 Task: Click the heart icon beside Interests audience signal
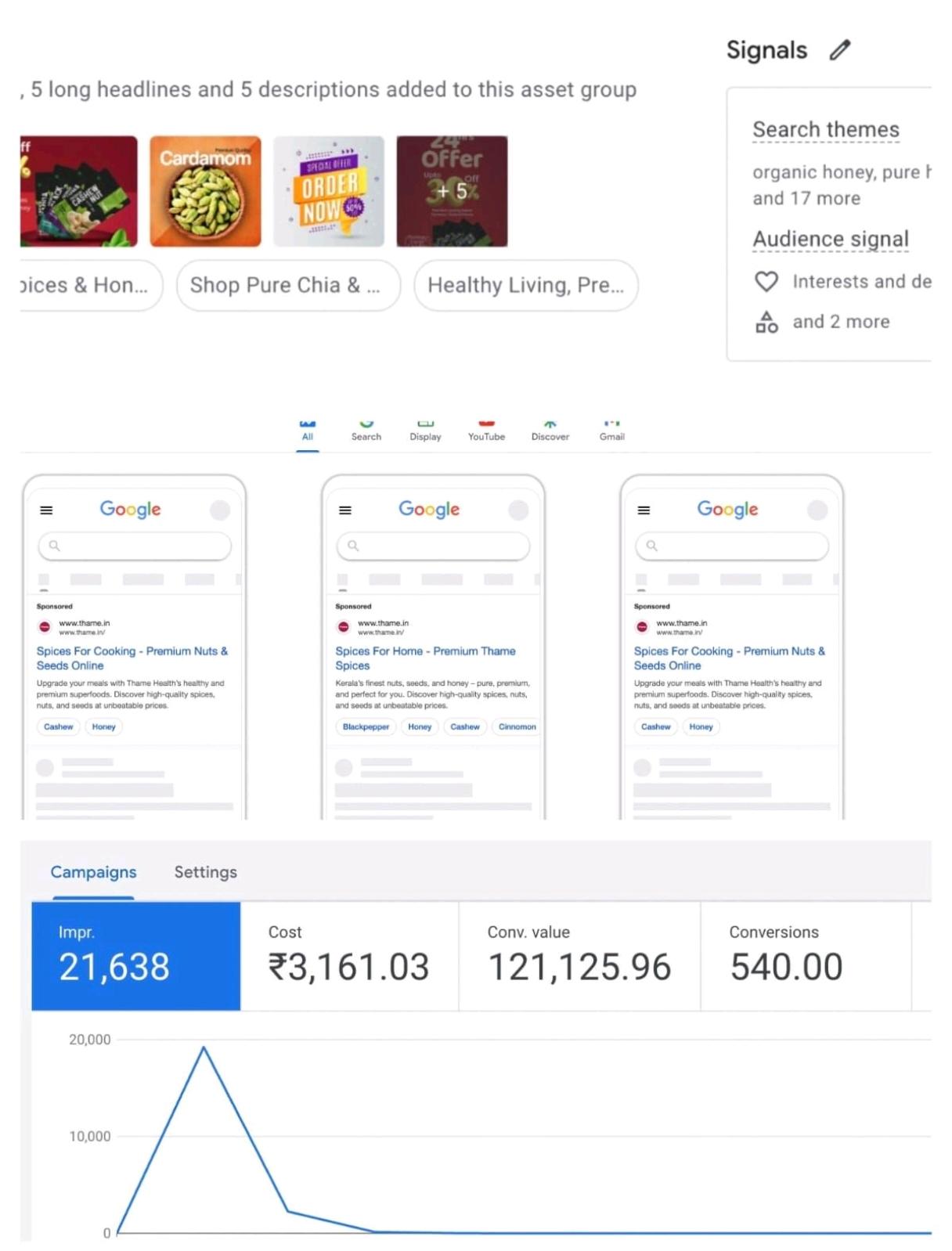[766, 282]
